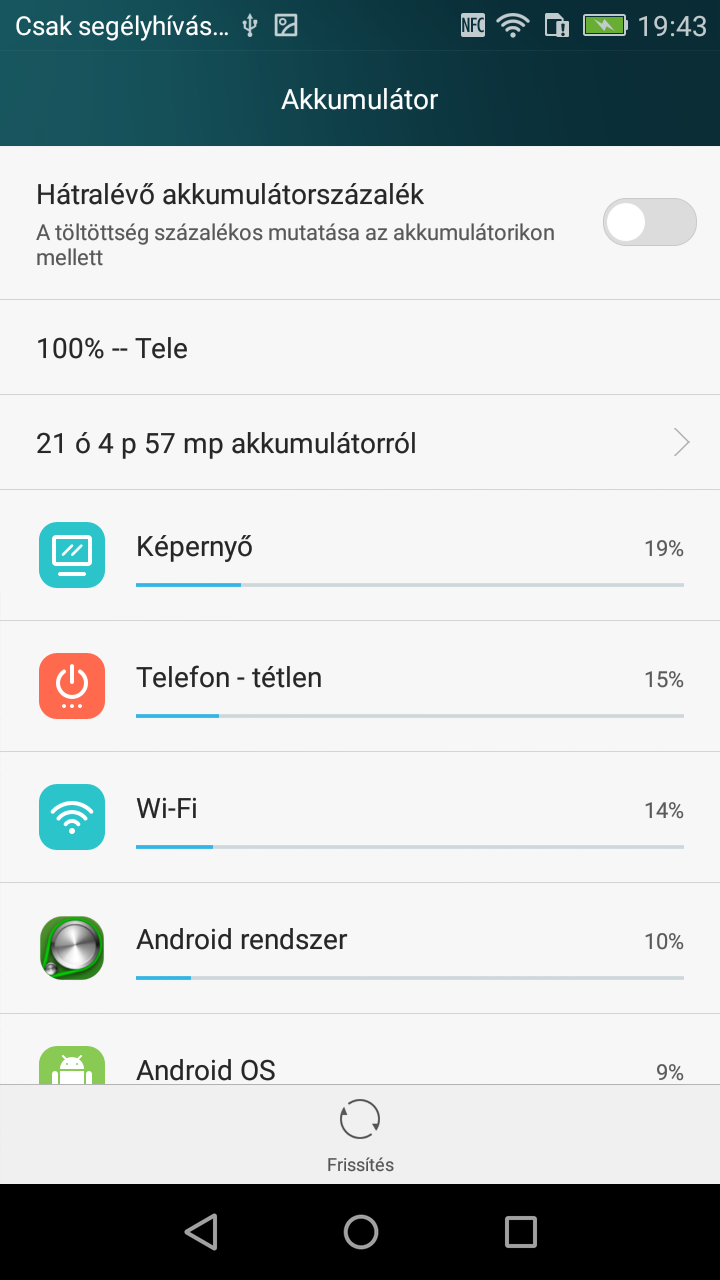
Task: Open Android rendszer battery usage
Action: click(x=360, y=948)
